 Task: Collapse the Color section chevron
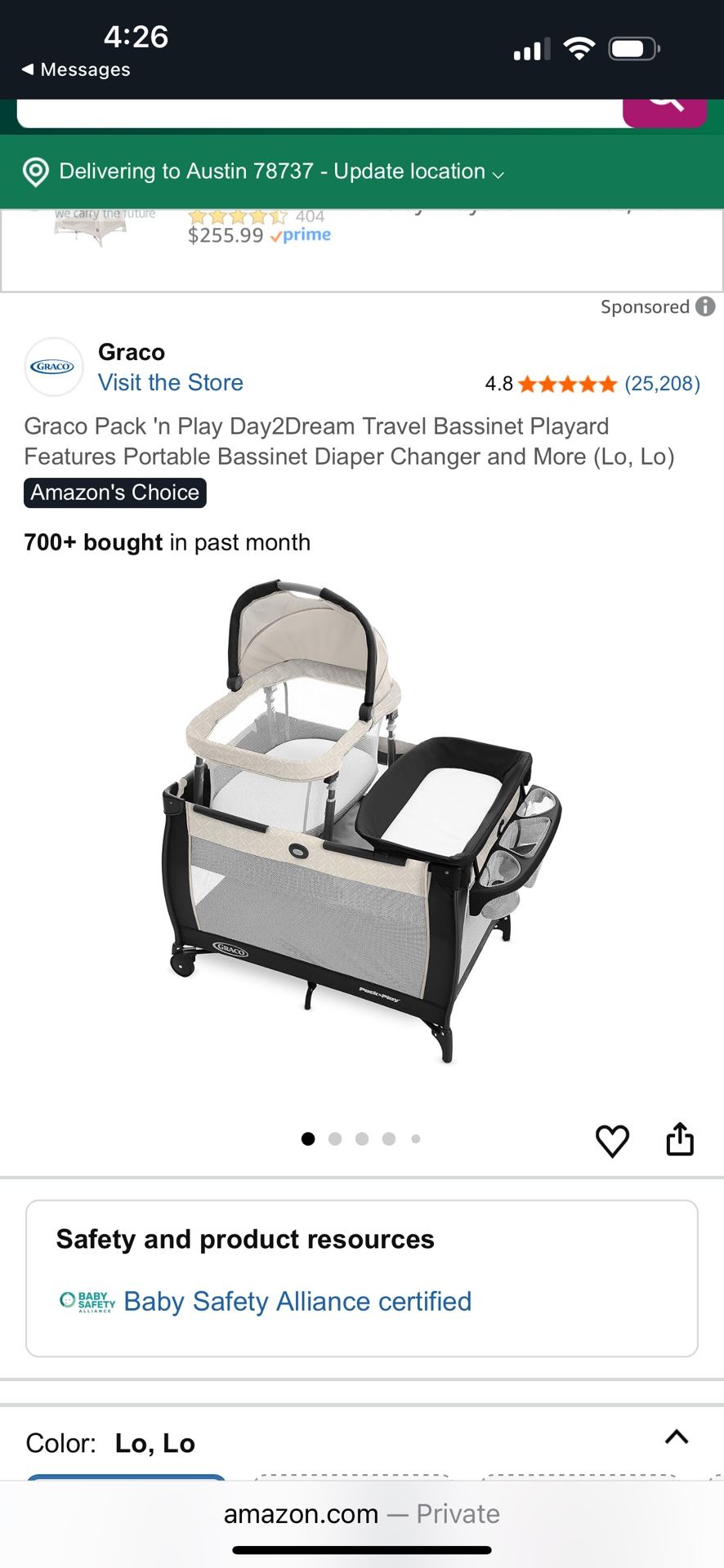677,1439
